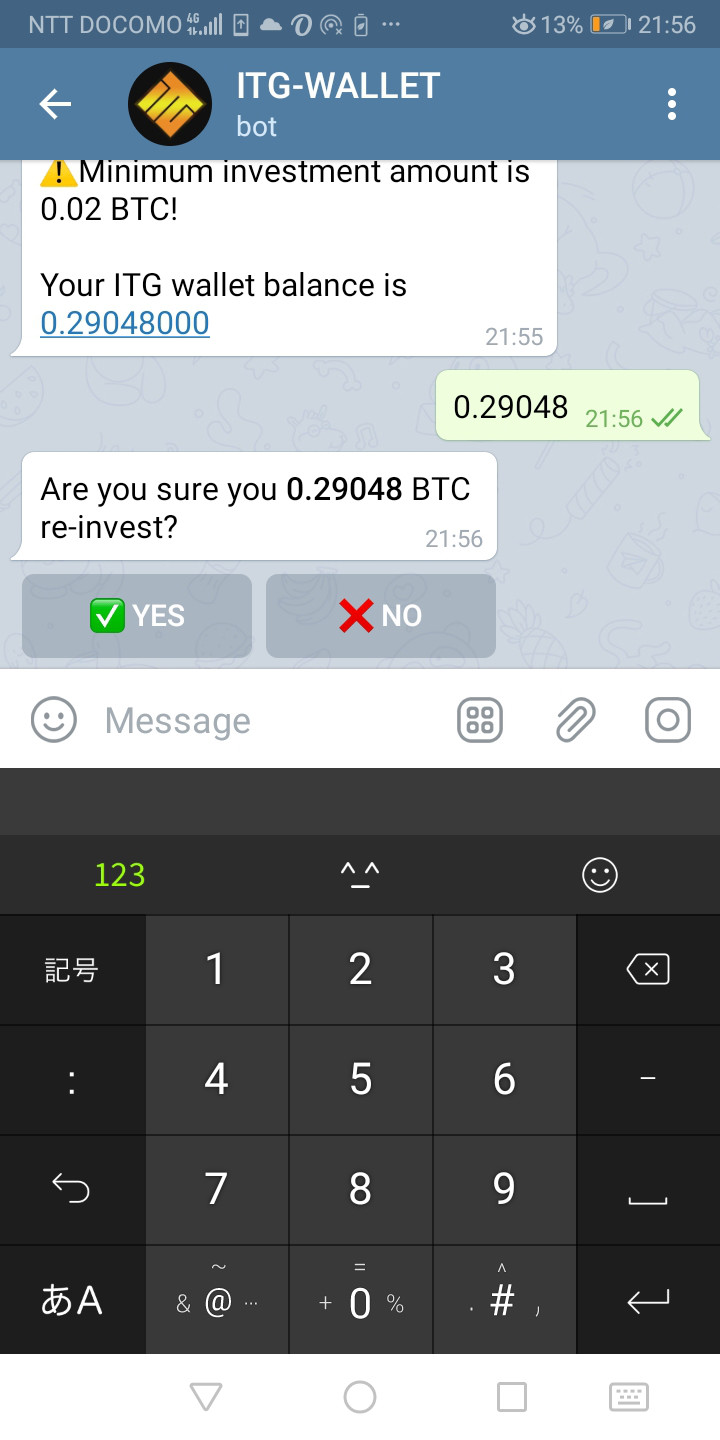This screenshot has width=720, height=1440.
Task: Tap the 0.29048000 balance link
Action: (x=125, y=323)
